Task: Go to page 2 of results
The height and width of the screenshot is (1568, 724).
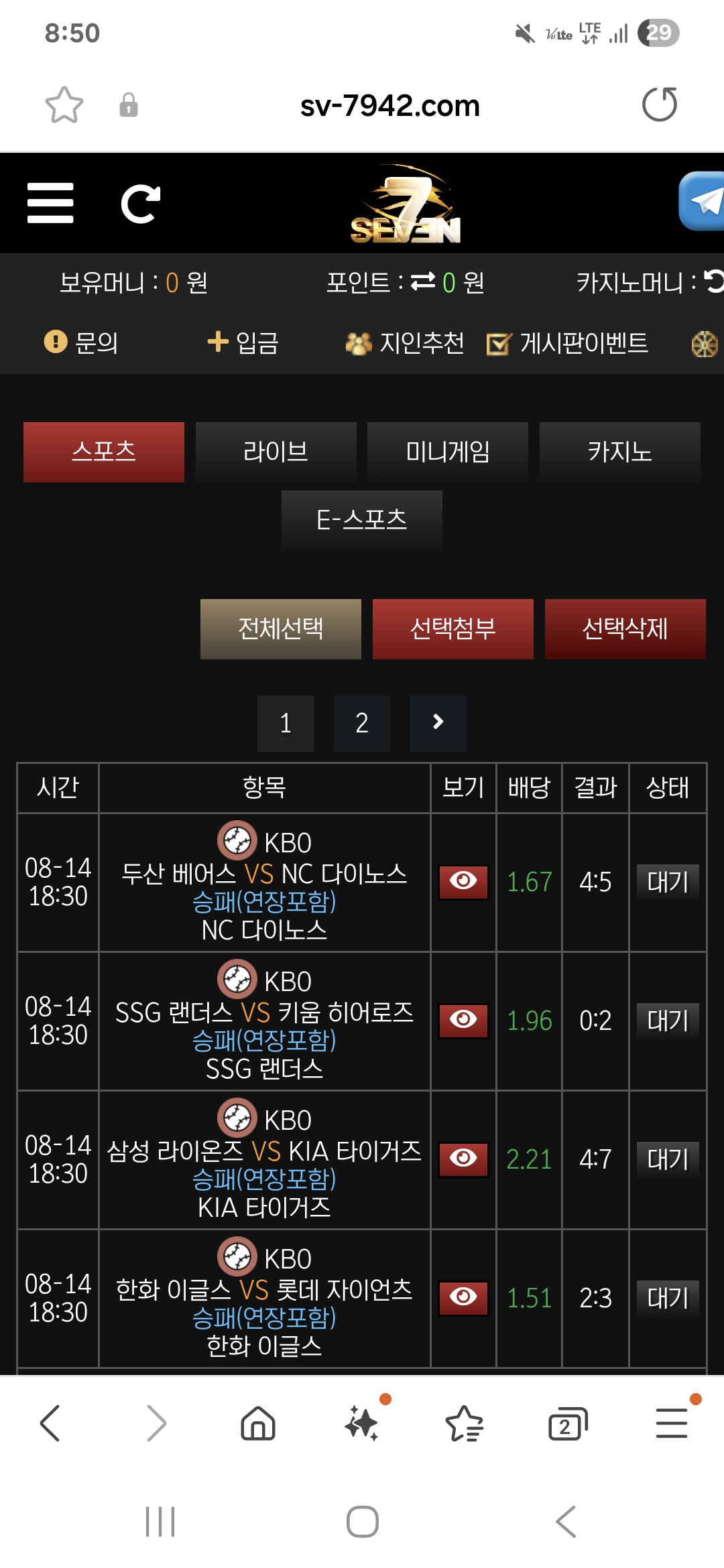Action: [362, 723]
